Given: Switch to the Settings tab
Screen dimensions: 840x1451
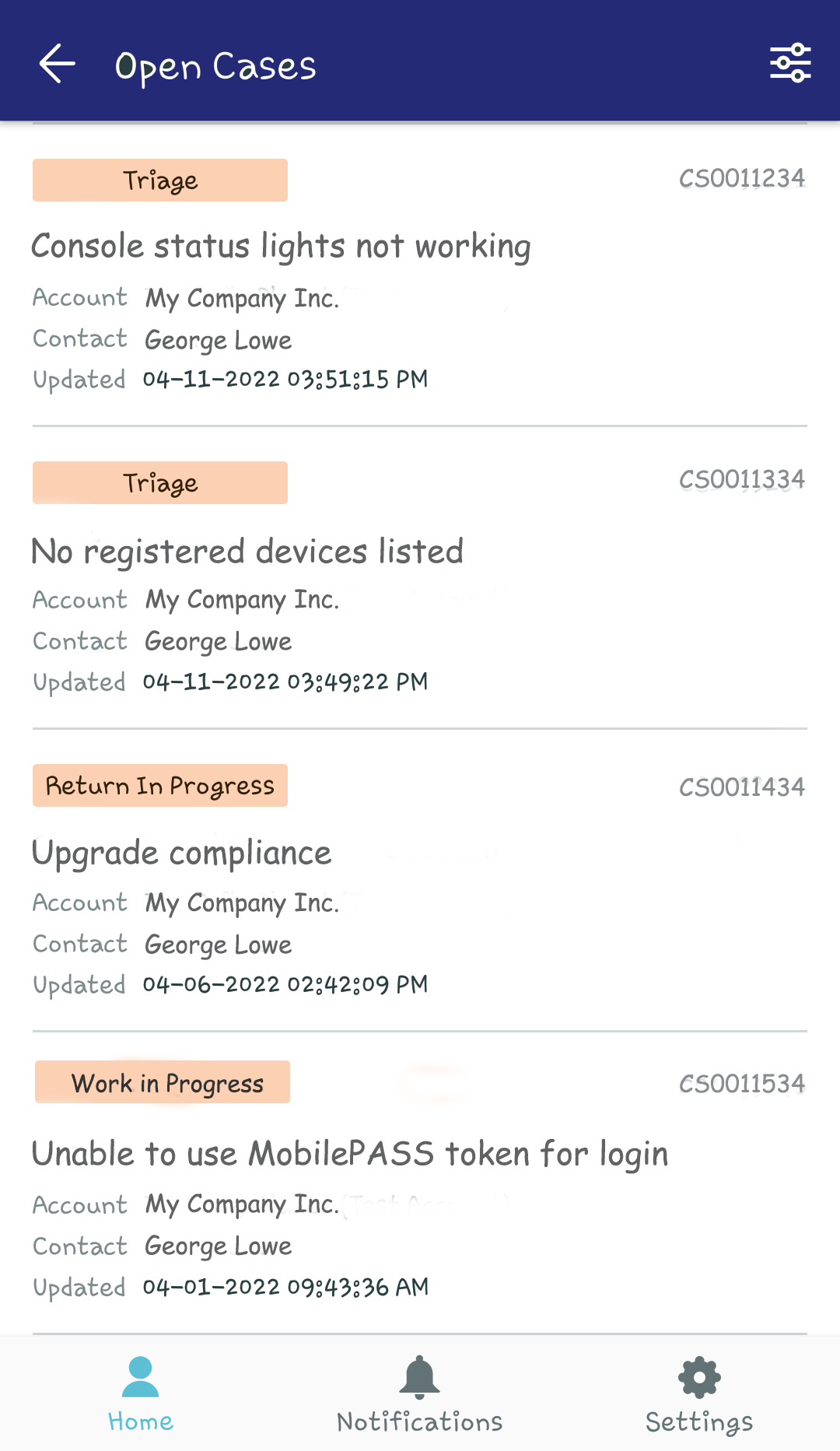Looking at the screenshot, I should point(698,1397).
